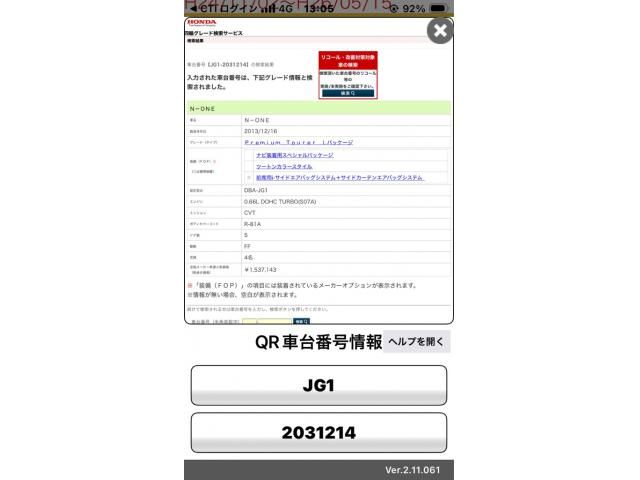The height and width of the screenshot is (480, 640).
Task: Open the Premium Tourer Lパッケージ link
Action: [298, 143]
